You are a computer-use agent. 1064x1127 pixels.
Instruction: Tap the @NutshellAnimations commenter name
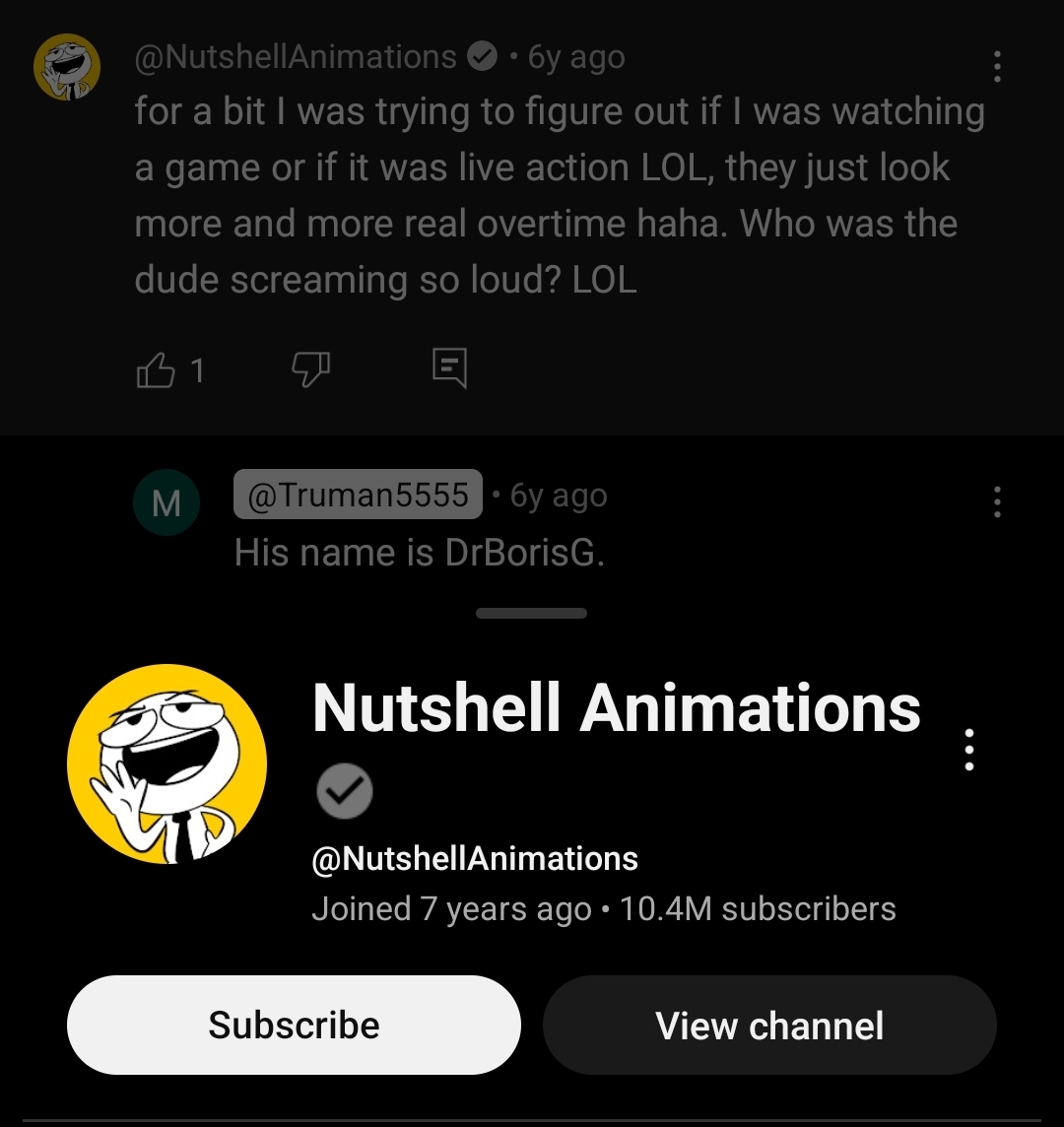click(296, 57)
